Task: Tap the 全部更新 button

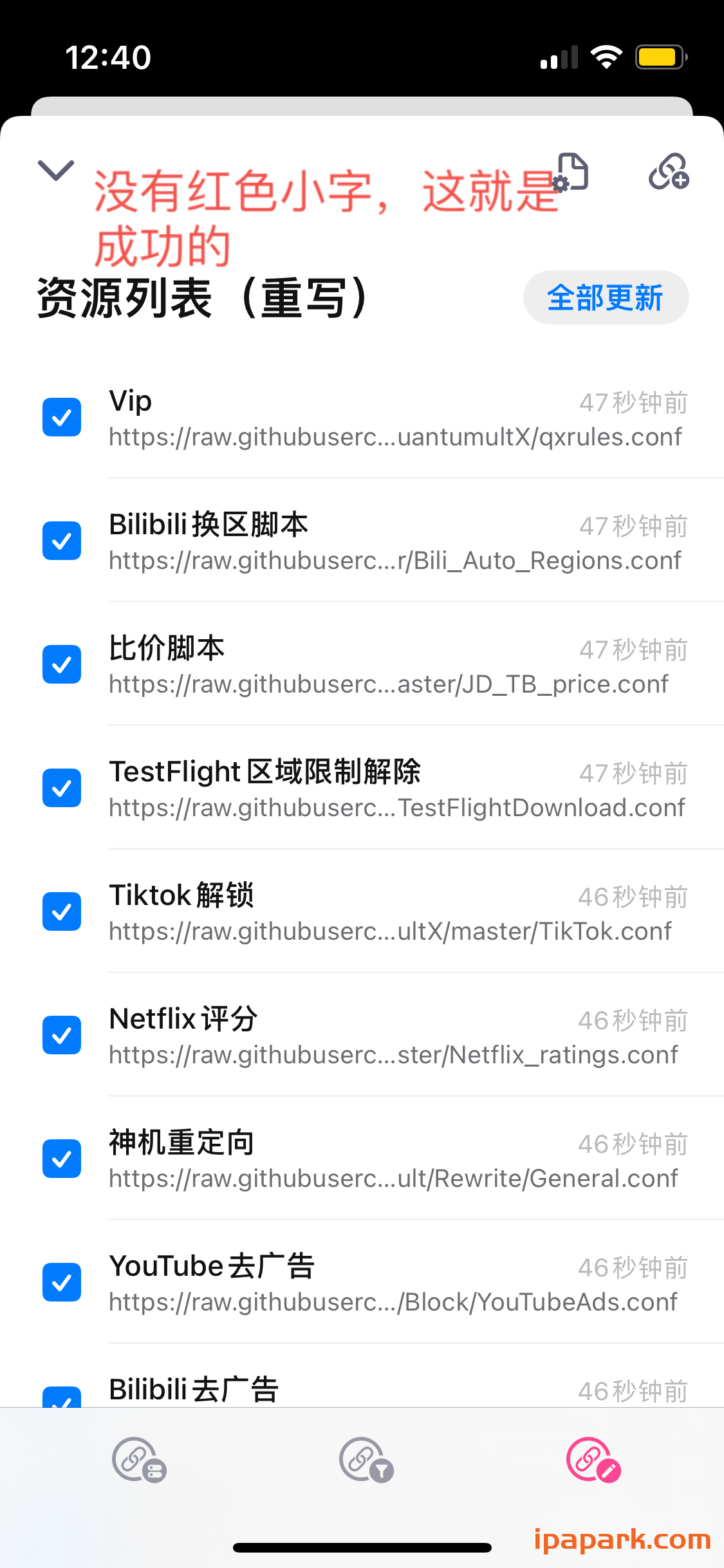Action: point(605,297)
